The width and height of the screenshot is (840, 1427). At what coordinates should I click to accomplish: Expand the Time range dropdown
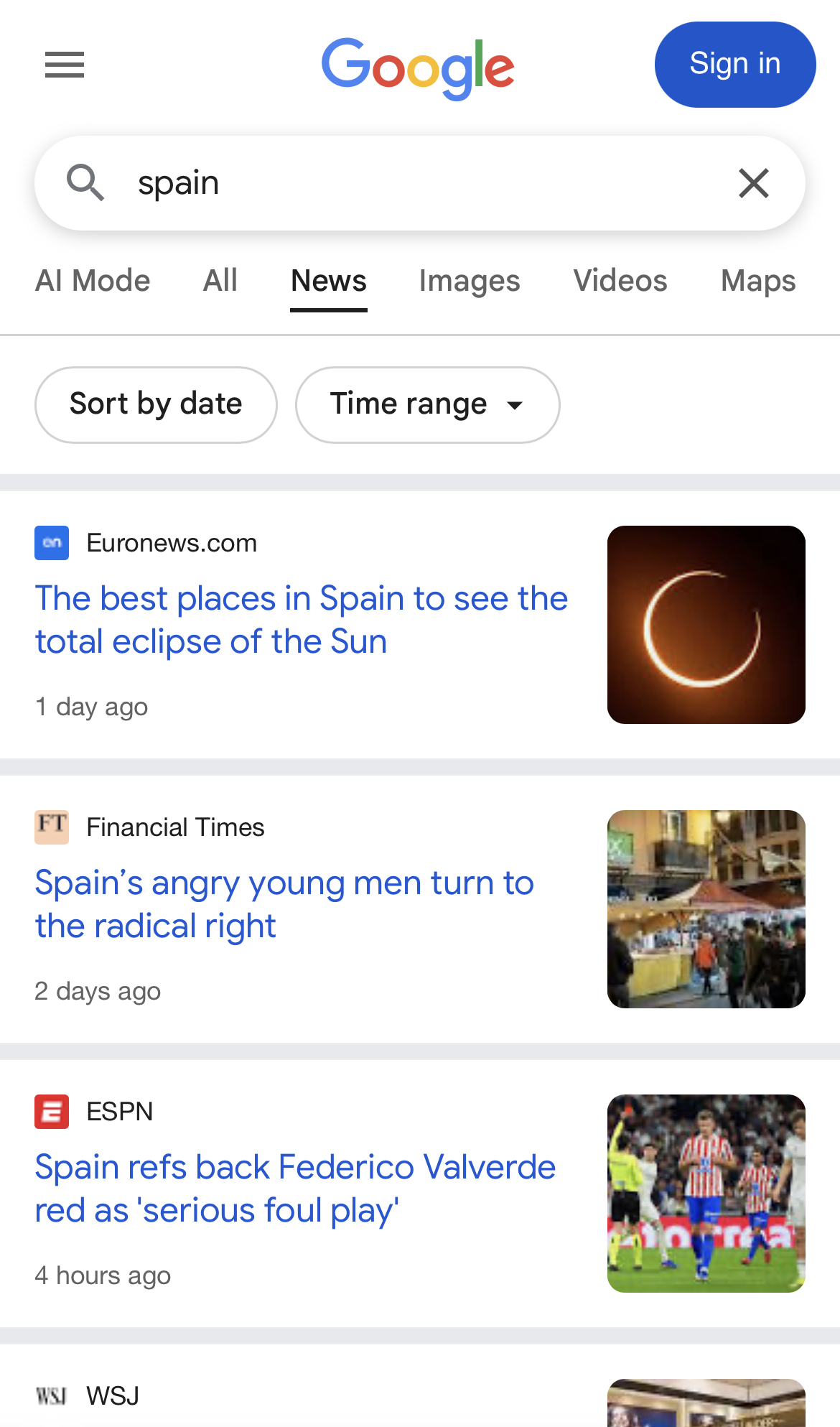427,404
